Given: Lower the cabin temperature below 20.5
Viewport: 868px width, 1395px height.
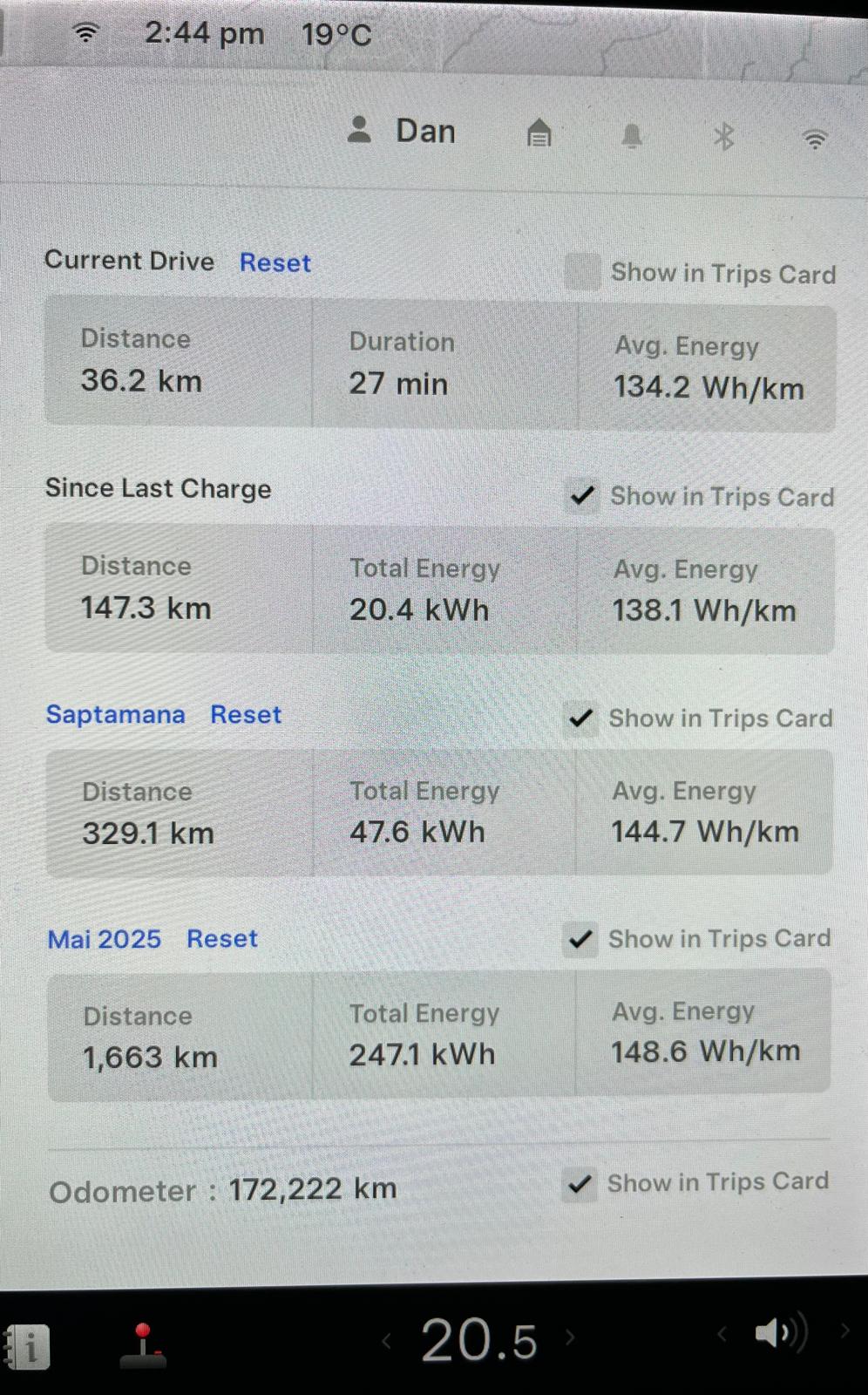Looking at the screenshot, I should pos(387,1341).
